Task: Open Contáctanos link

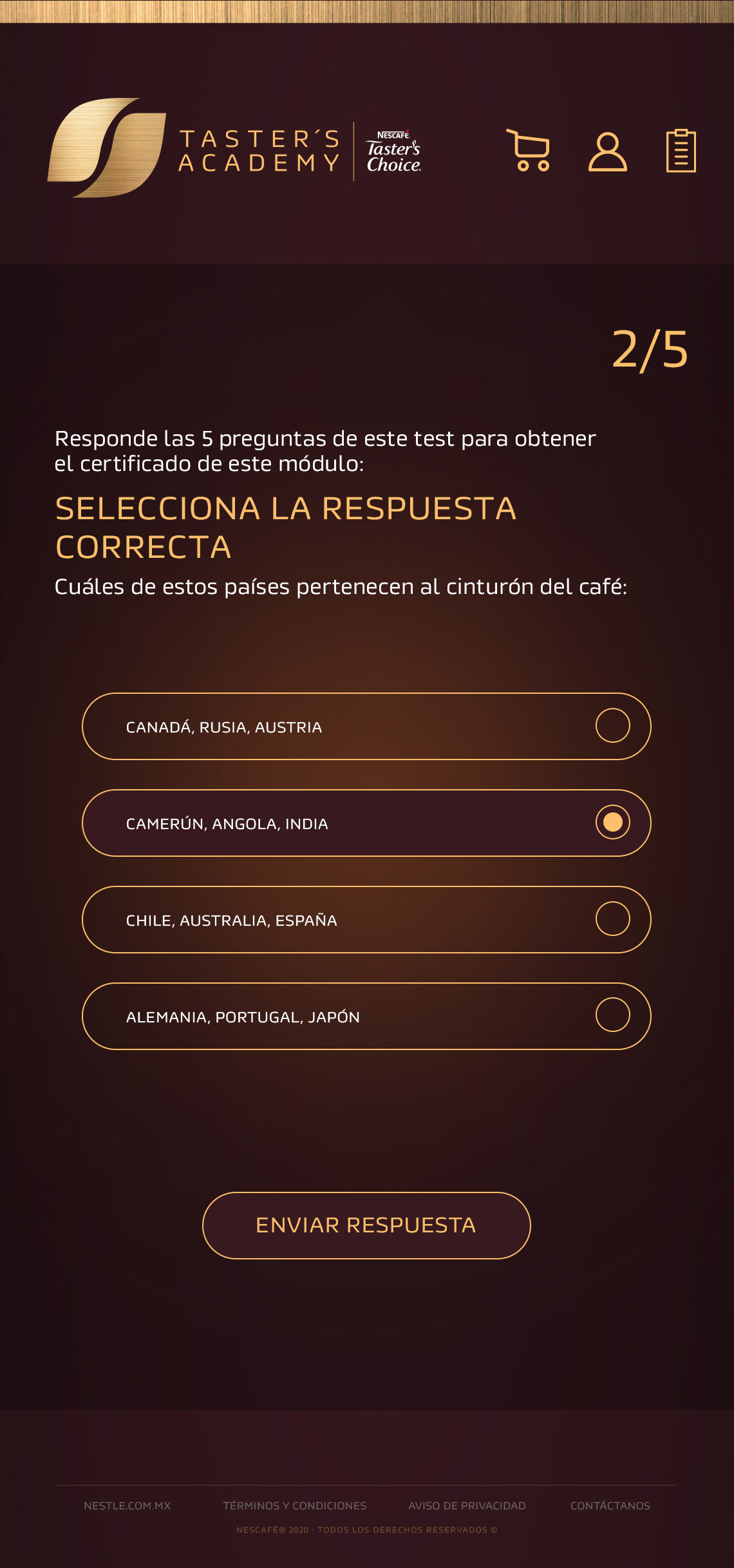Action: pos(610,1506)
